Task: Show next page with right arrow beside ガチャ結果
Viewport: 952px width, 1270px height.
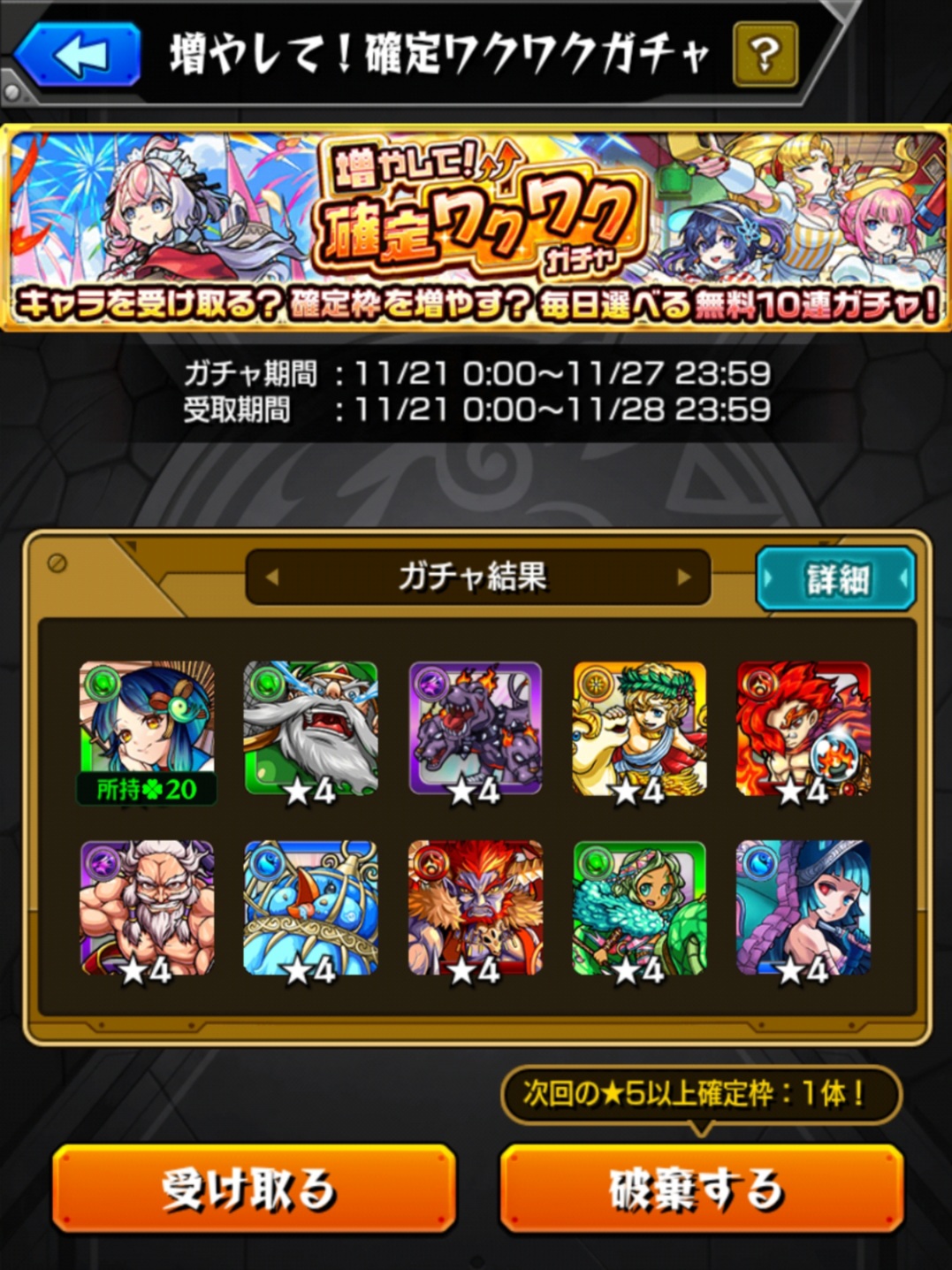Action: pos(683,578)
